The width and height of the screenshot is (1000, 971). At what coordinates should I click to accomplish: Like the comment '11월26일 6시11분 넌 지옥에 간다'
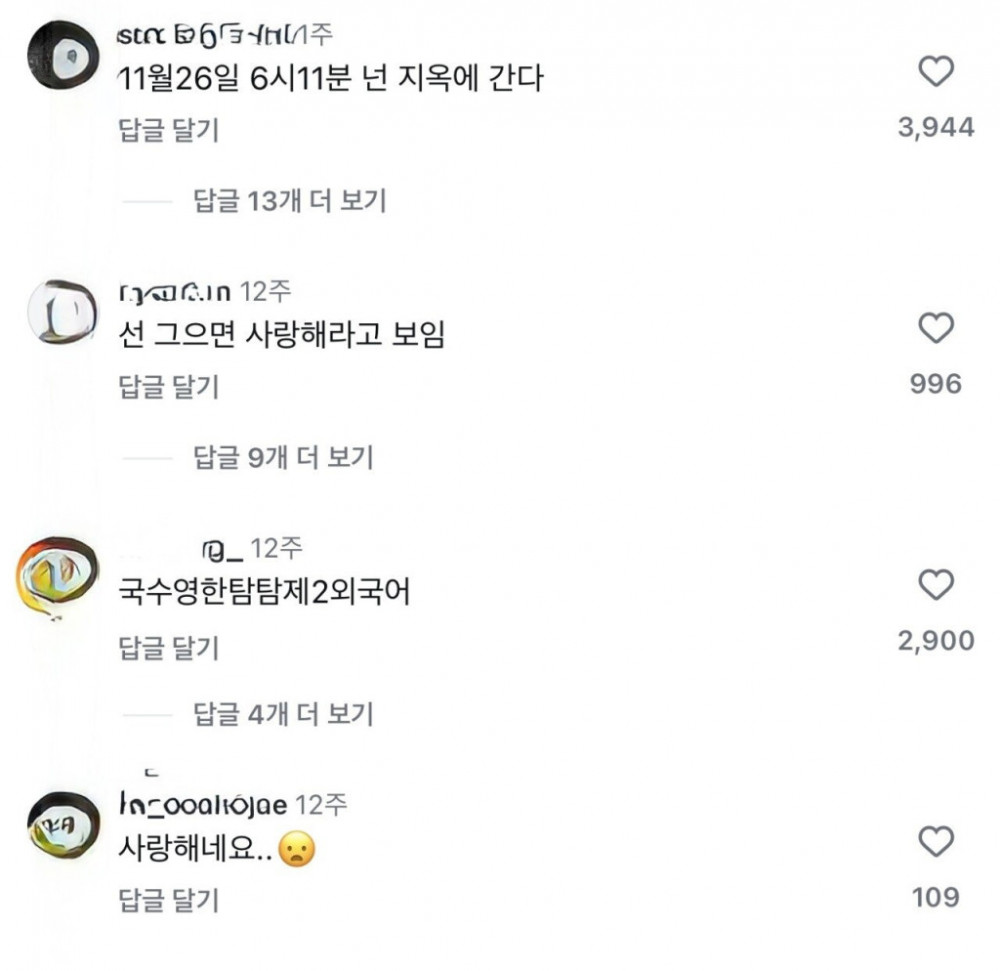[936, 72]
